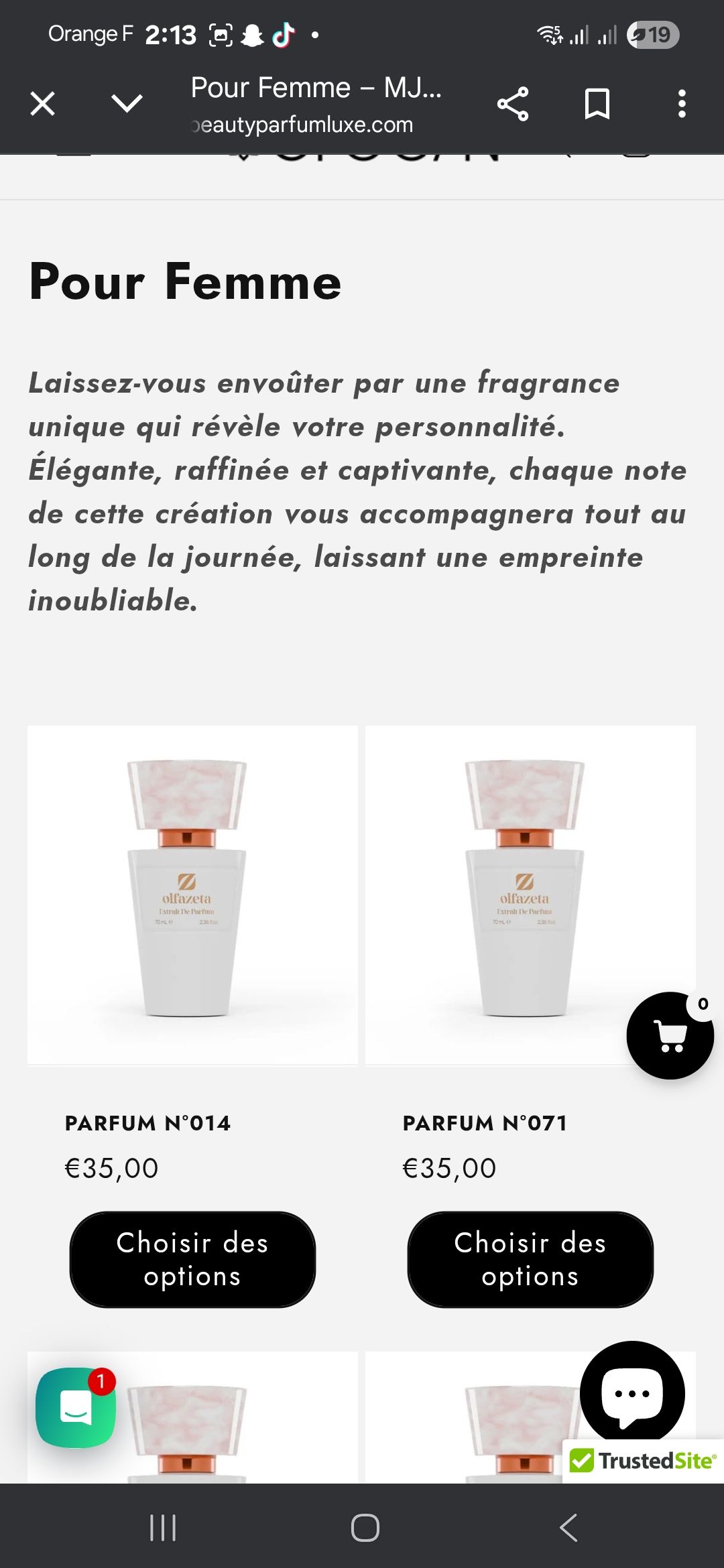
Task: Choose options for Parfum N°014
Action: pyautogui.click(x=192, y=1259)
